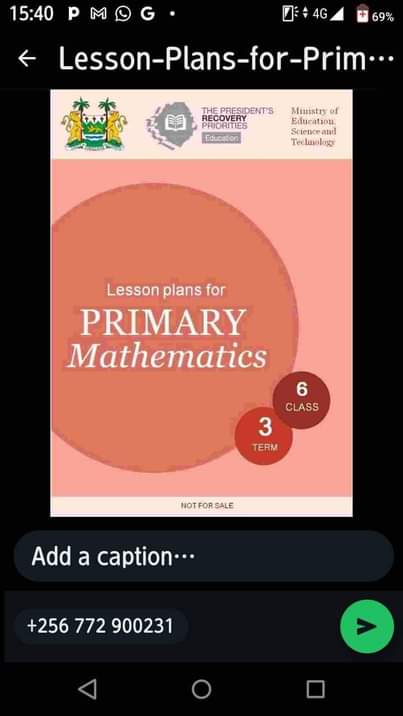Tap the +256 772 900231 recipient chip
The image size is (403, 716).
point(101,626)
